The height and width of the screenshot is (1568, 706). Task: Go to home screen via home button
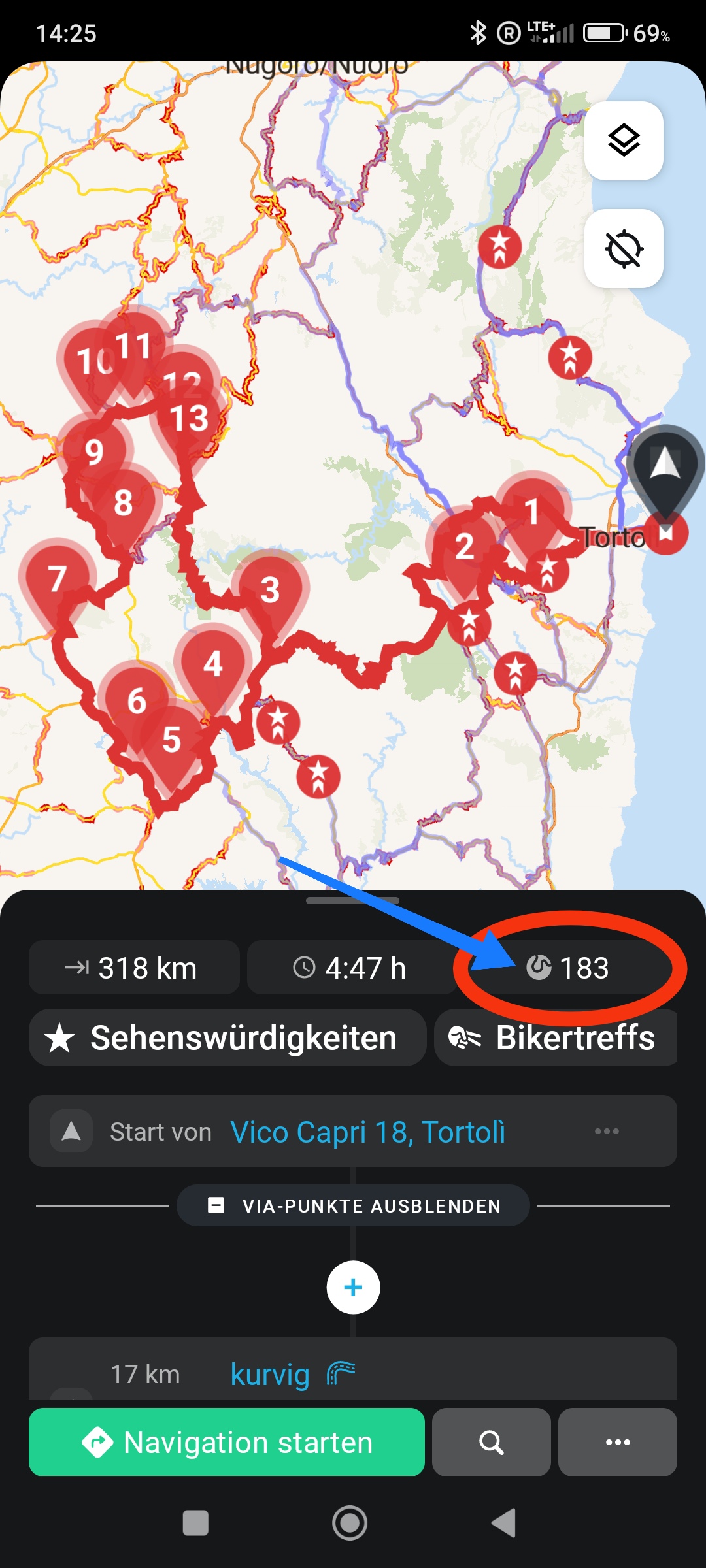pyautogui.click(x=350, y=1523)
